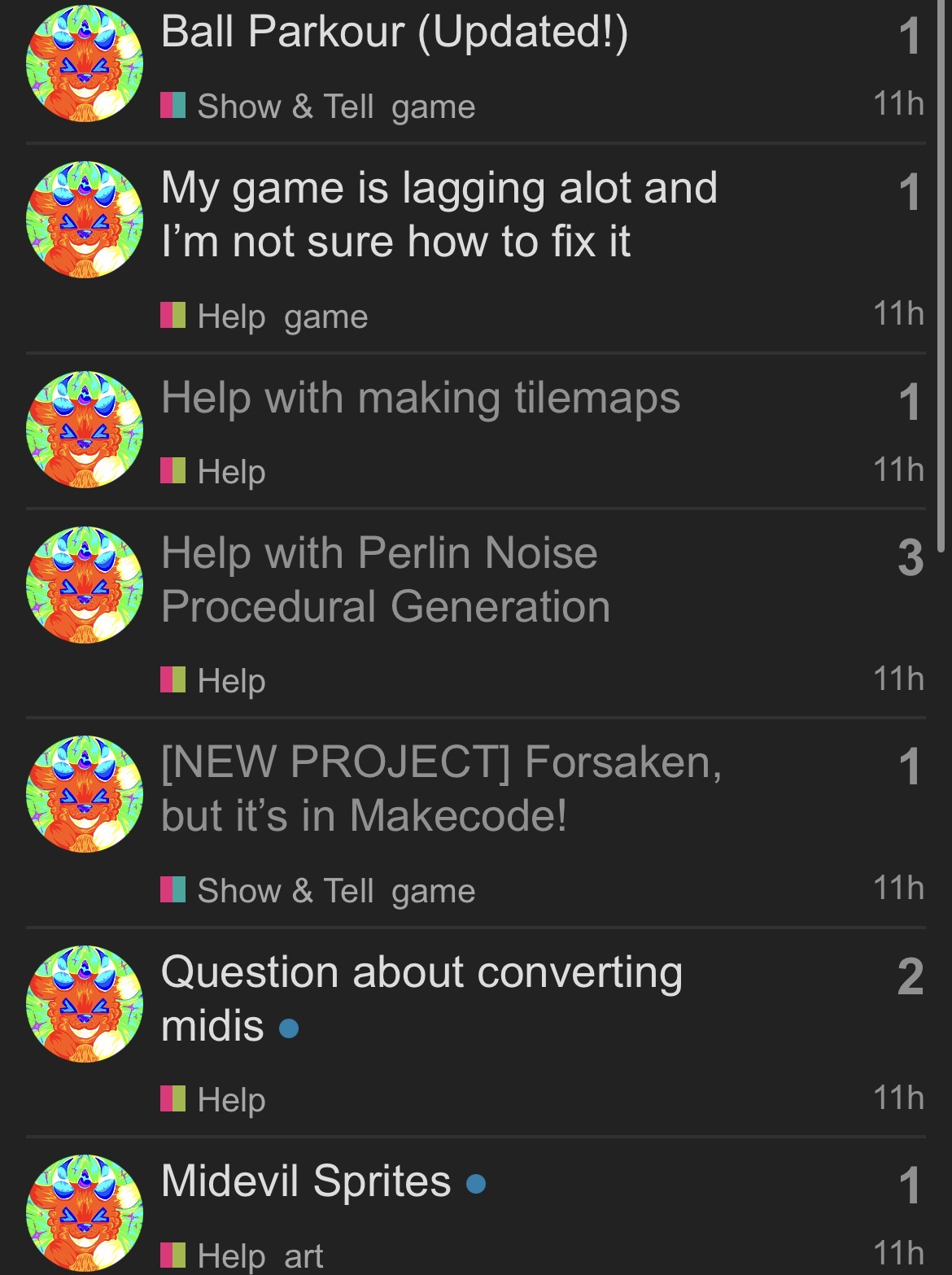Image resolution: width=952 pixels, height=1275 pixels.
Task: Jump to latest reply of Perlin Noise topic
Action: (x=898, y=678)
